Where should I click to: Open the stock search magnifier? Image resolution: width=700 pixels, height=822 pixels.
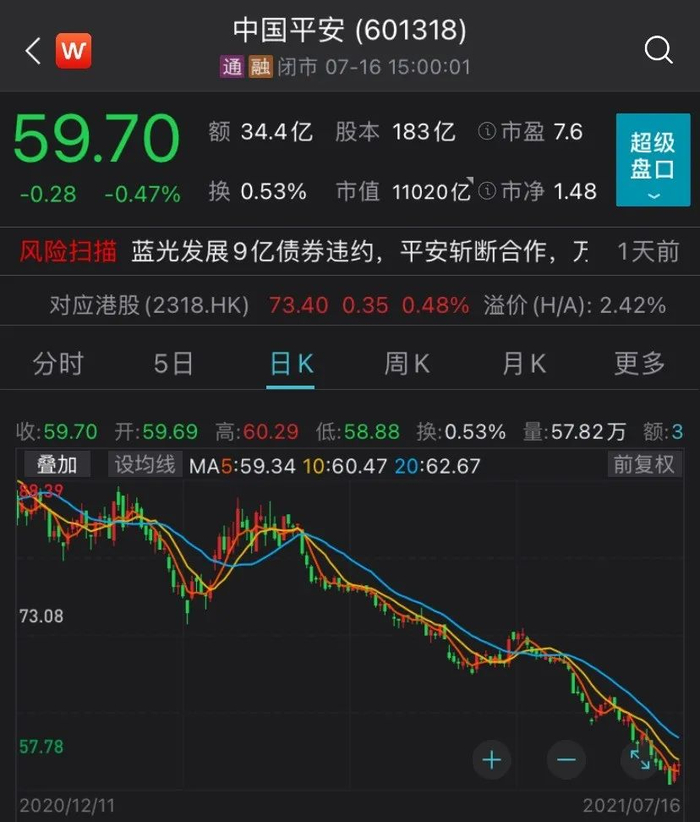659,50
